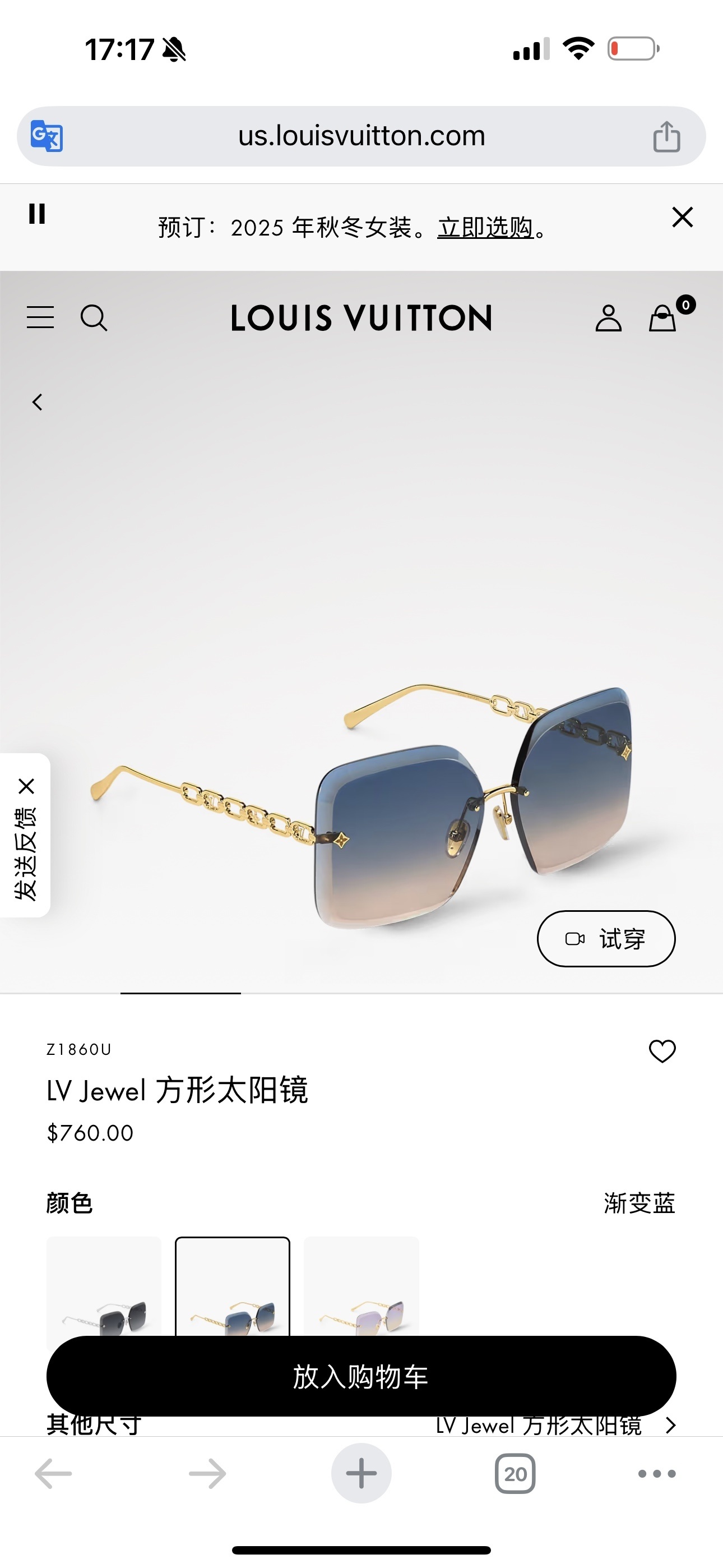Image resolution: width=723 pixels, height=1568 pixels.
Task: Open the hamburger navigation menu
Action: click(x=40, y=317)
